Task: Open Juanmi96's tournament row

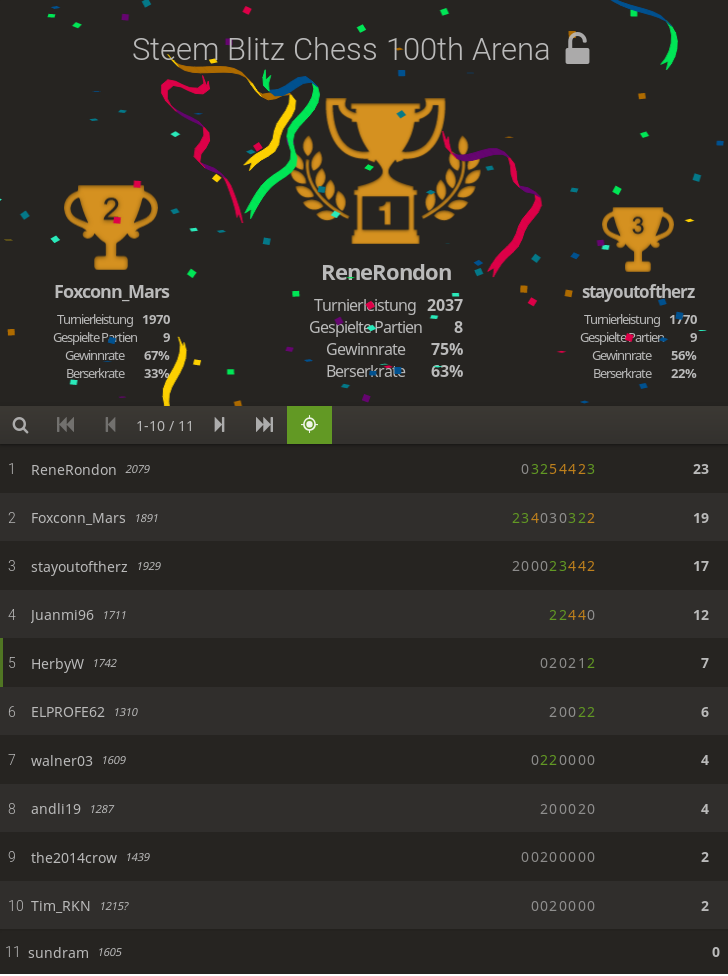Action: click(x=364, y=615)
